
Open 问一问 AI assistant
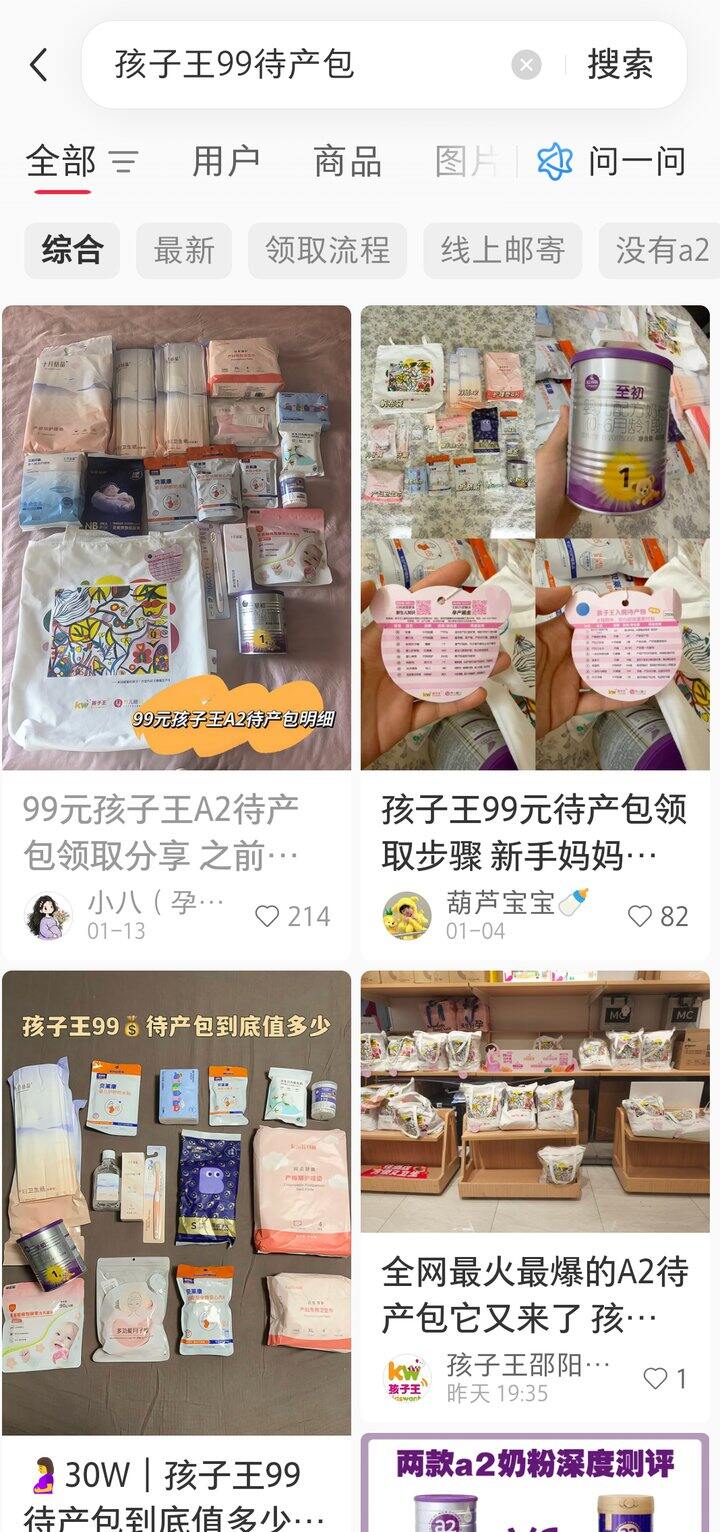(611, 161)
